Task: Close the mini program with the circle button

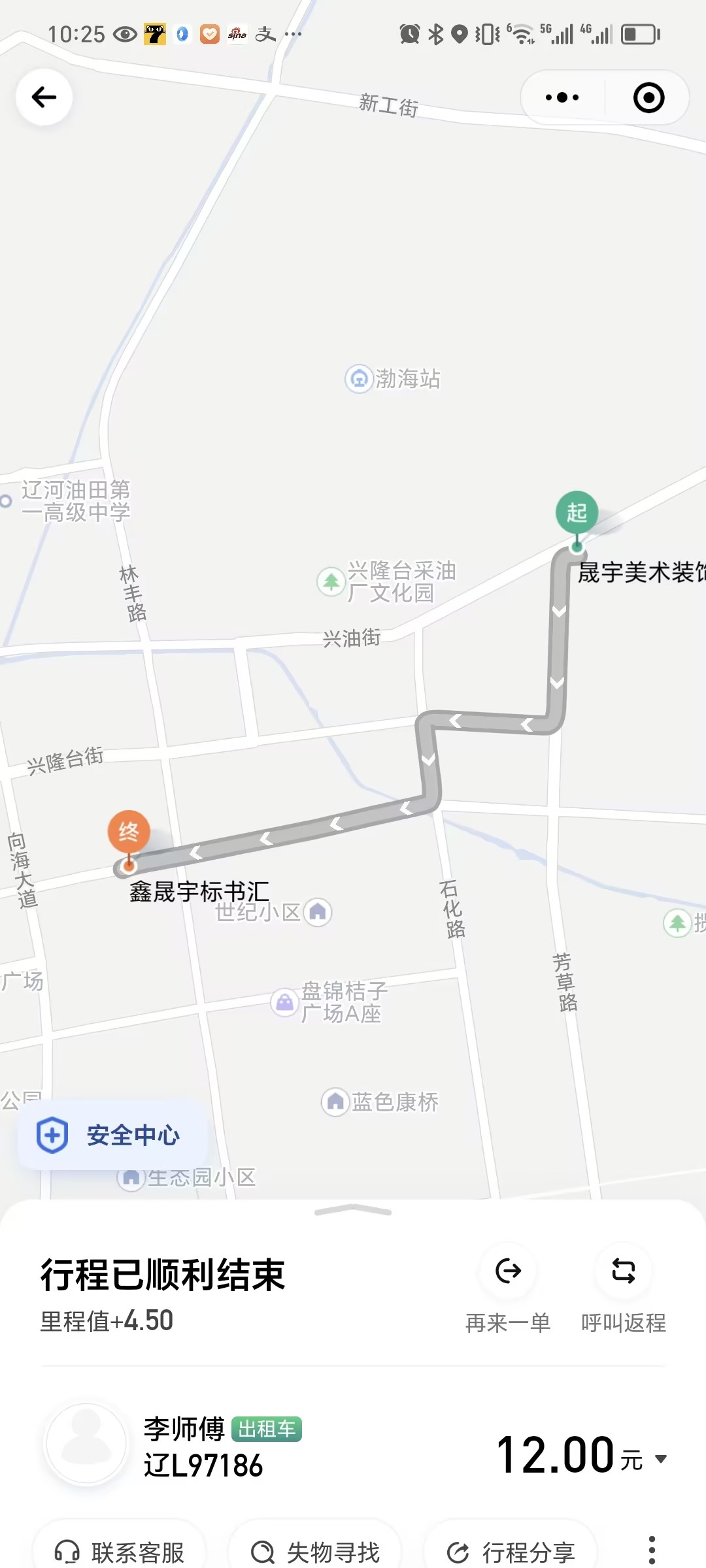Action: 648,98
